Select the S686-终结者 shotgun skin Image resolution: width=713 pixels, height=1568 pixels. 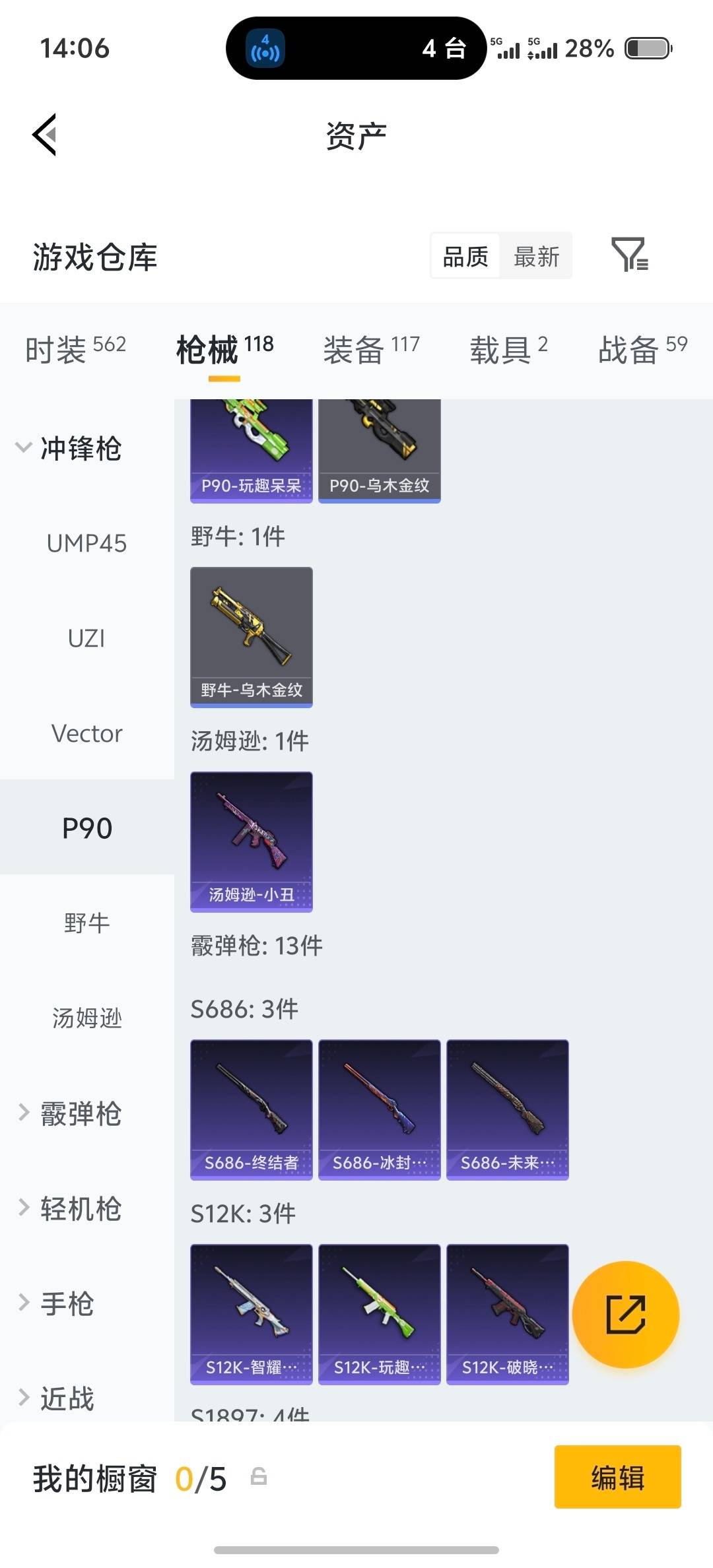pyautogui.click(x=252, y=1109)
